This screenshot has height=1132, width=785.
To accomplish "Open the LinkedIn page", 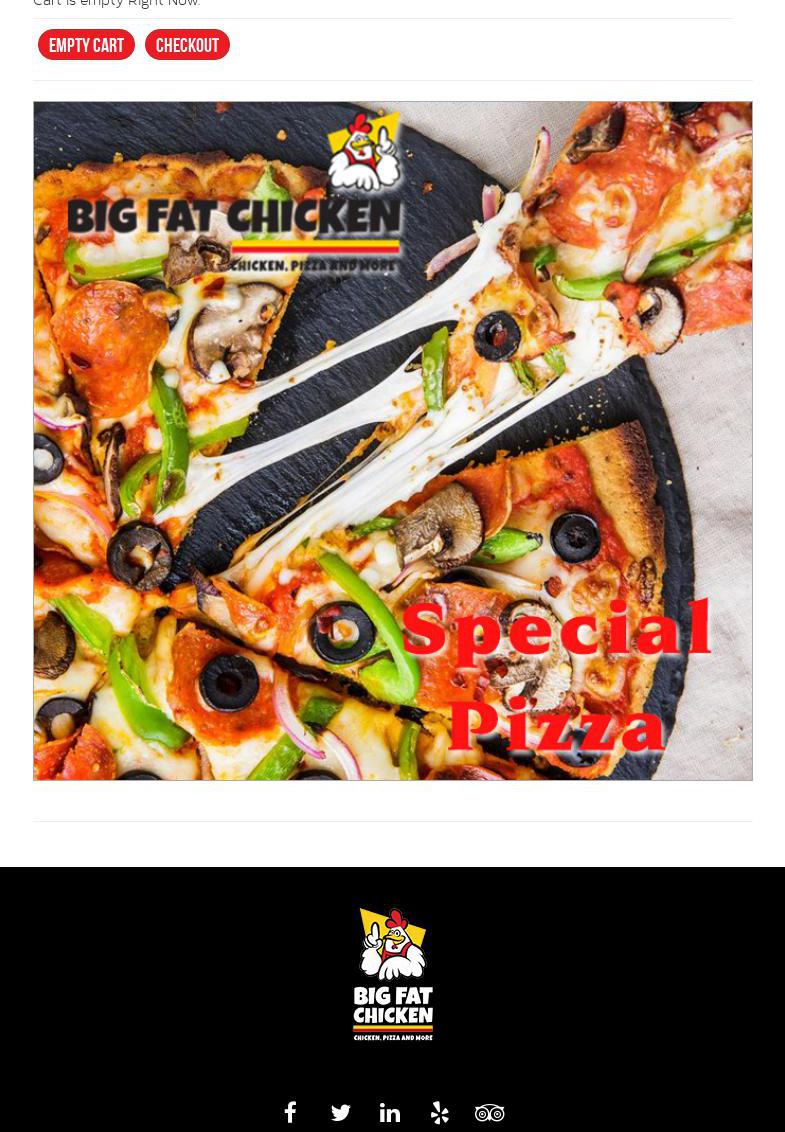I will coord(390,1112).
